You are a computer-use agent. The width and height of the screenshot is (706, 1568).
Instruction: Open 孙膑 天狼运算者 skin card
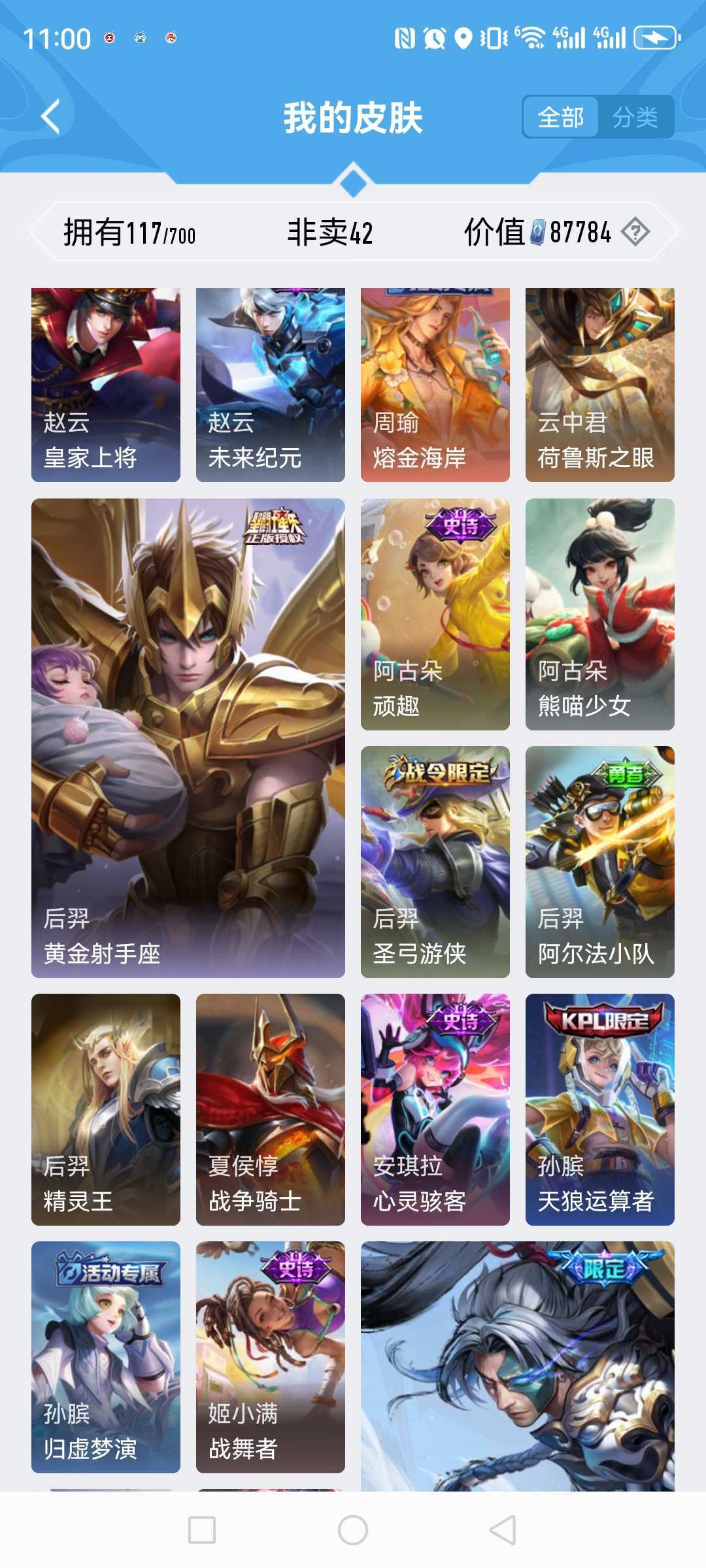600,1109
